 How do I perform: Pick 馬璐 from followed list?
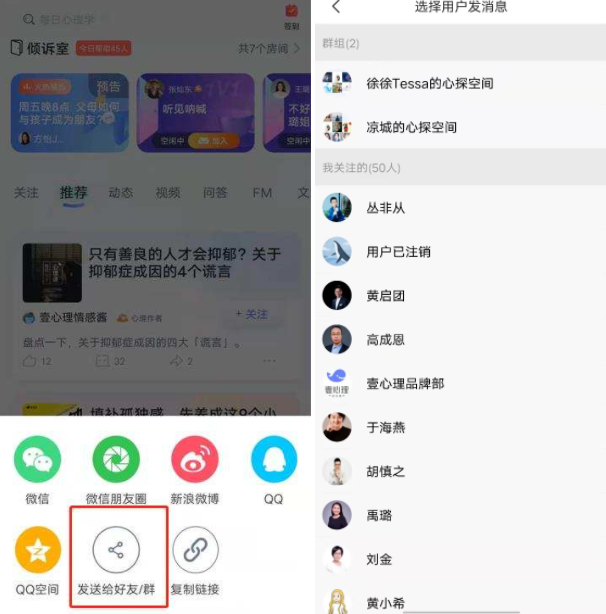click(x=380, y=515)
